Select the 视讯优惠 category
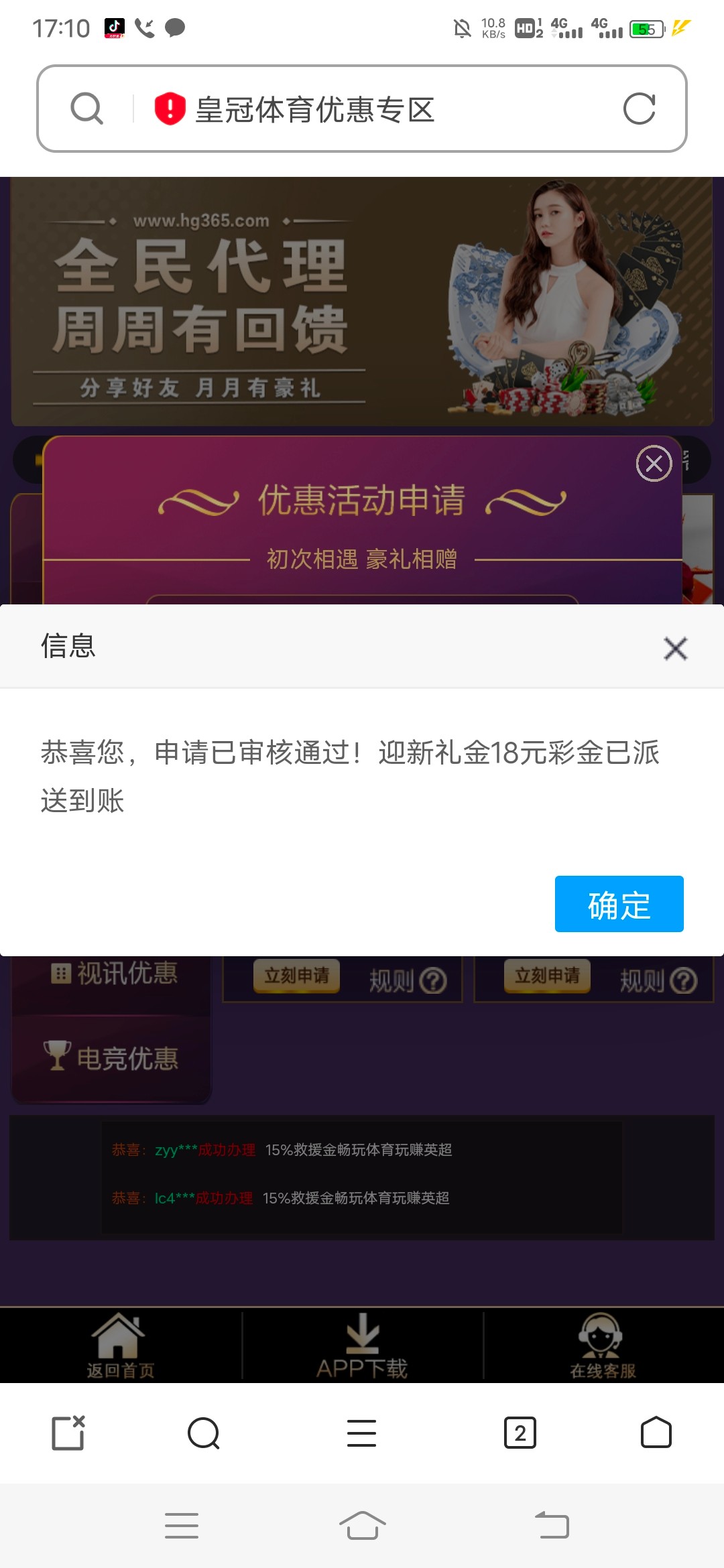This screenshot has height=1568, width=724. pyautogui.click(x=114, y=974)
